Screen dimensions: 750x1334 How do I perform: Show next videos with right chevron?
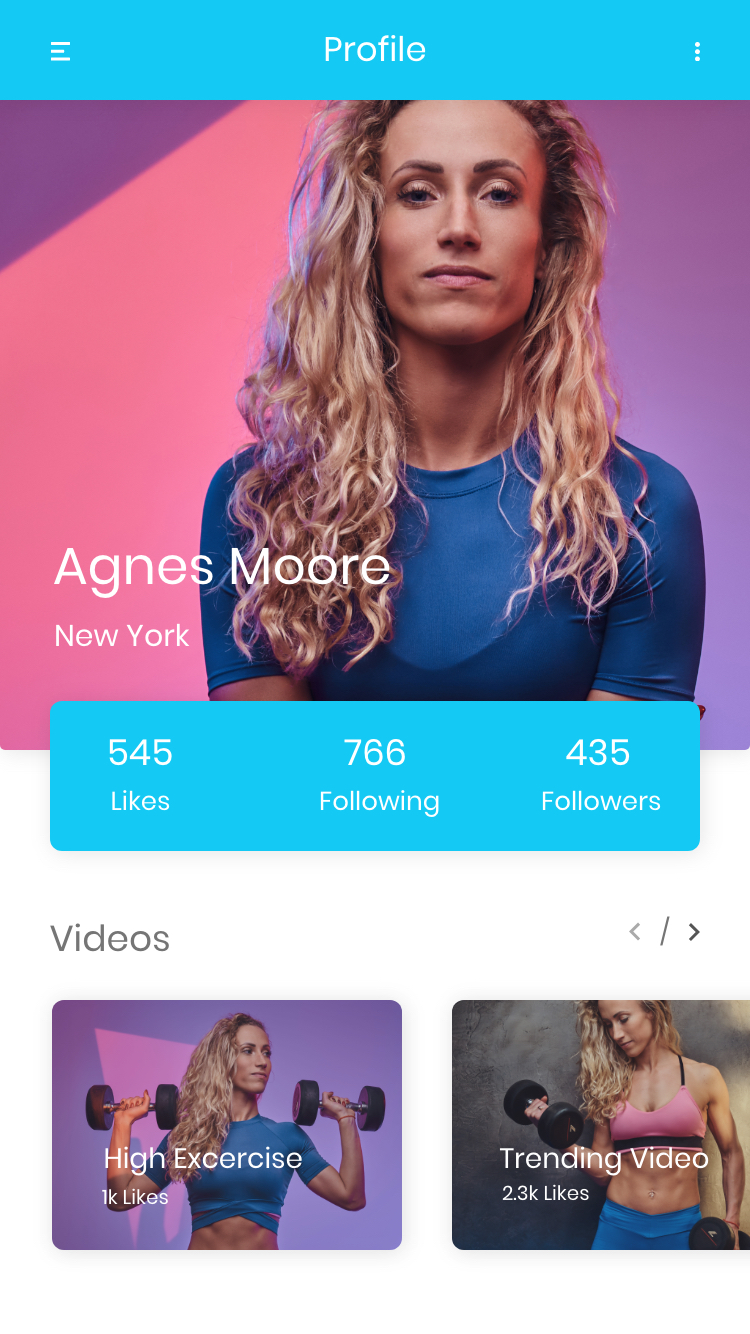[x=694, y=932]
